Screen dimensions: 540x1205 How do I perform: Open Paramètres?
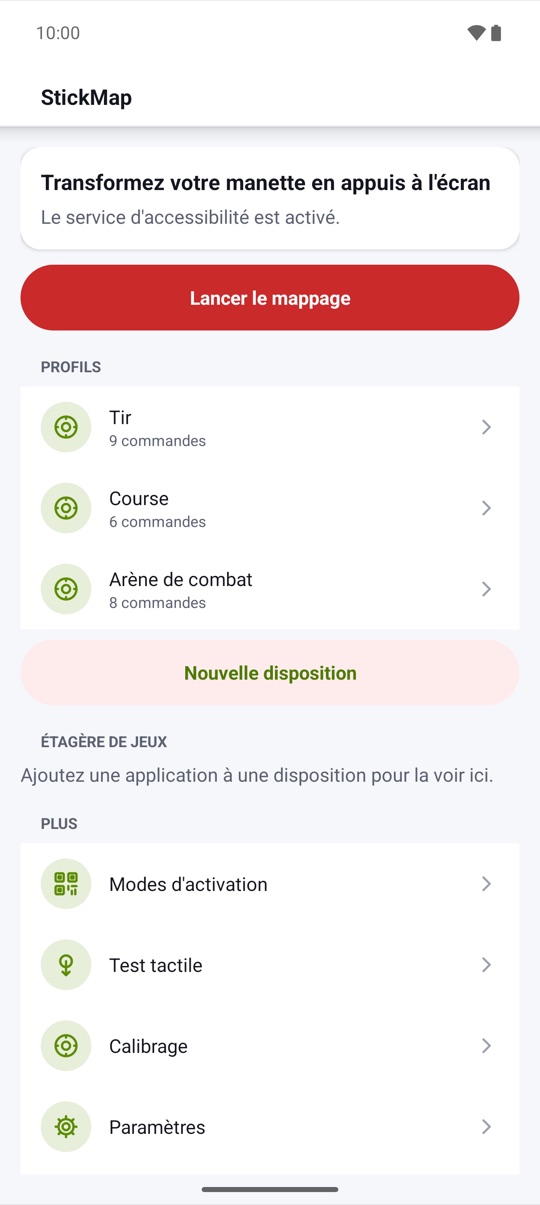(x=270, y=1127)
